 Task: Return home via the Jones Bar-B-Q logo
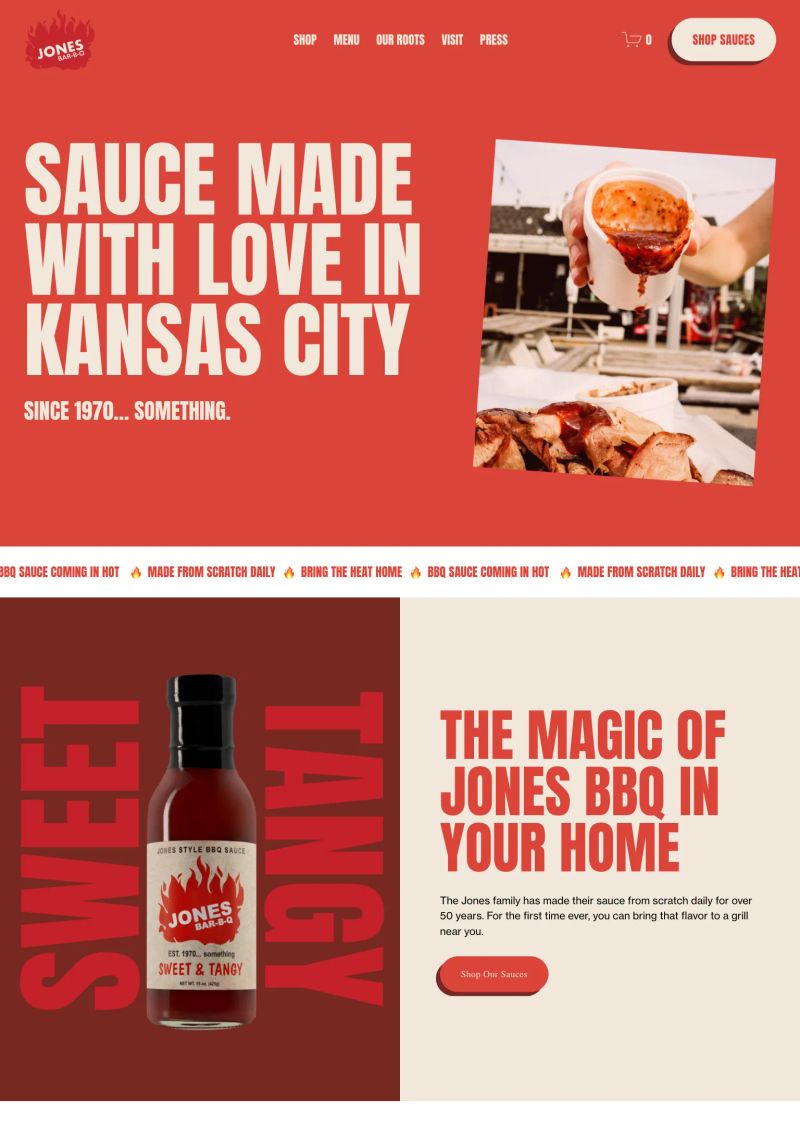pyautogui.click(x=60, y=42)
